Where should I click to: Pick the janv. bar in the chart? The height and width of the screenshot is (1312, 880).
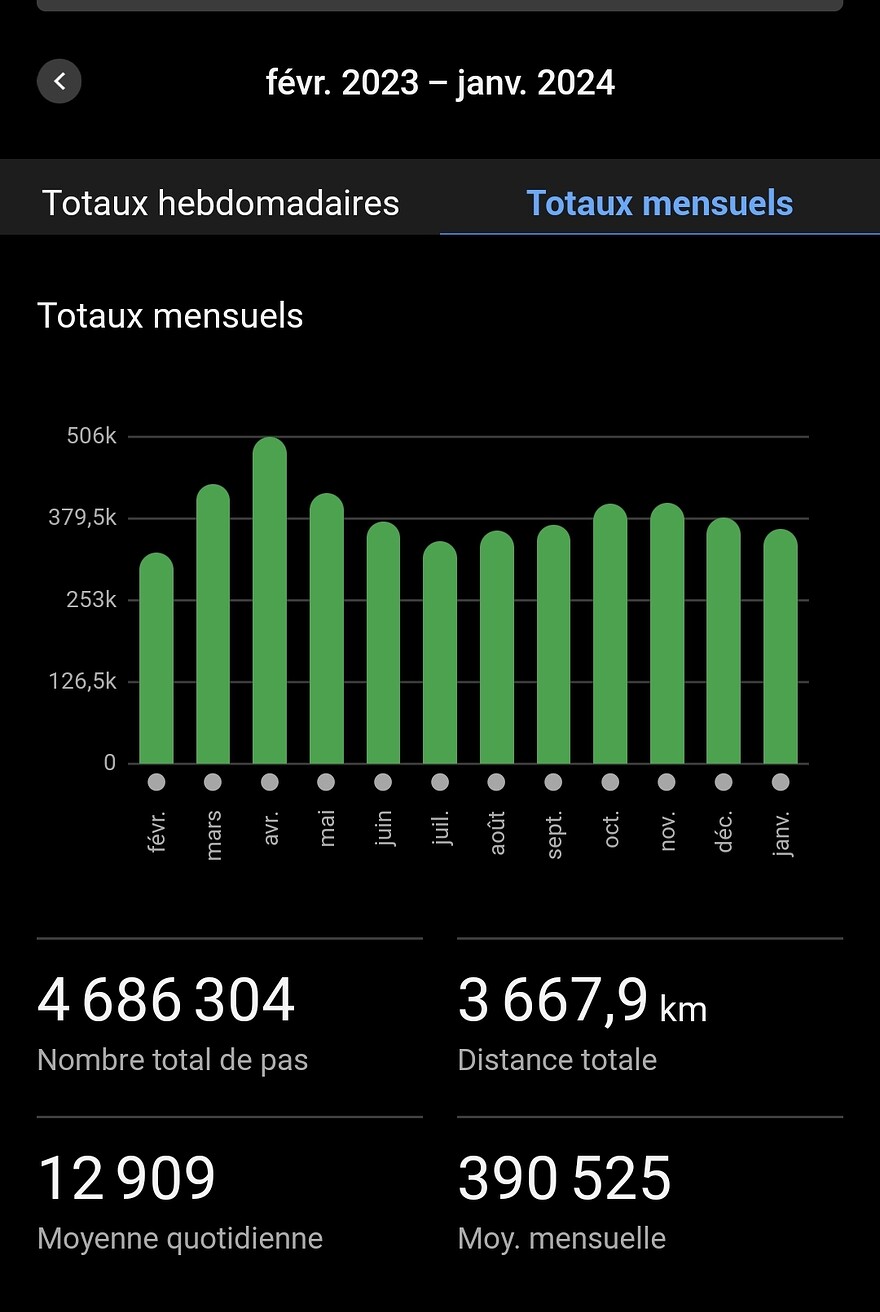(x=781, y=648)
